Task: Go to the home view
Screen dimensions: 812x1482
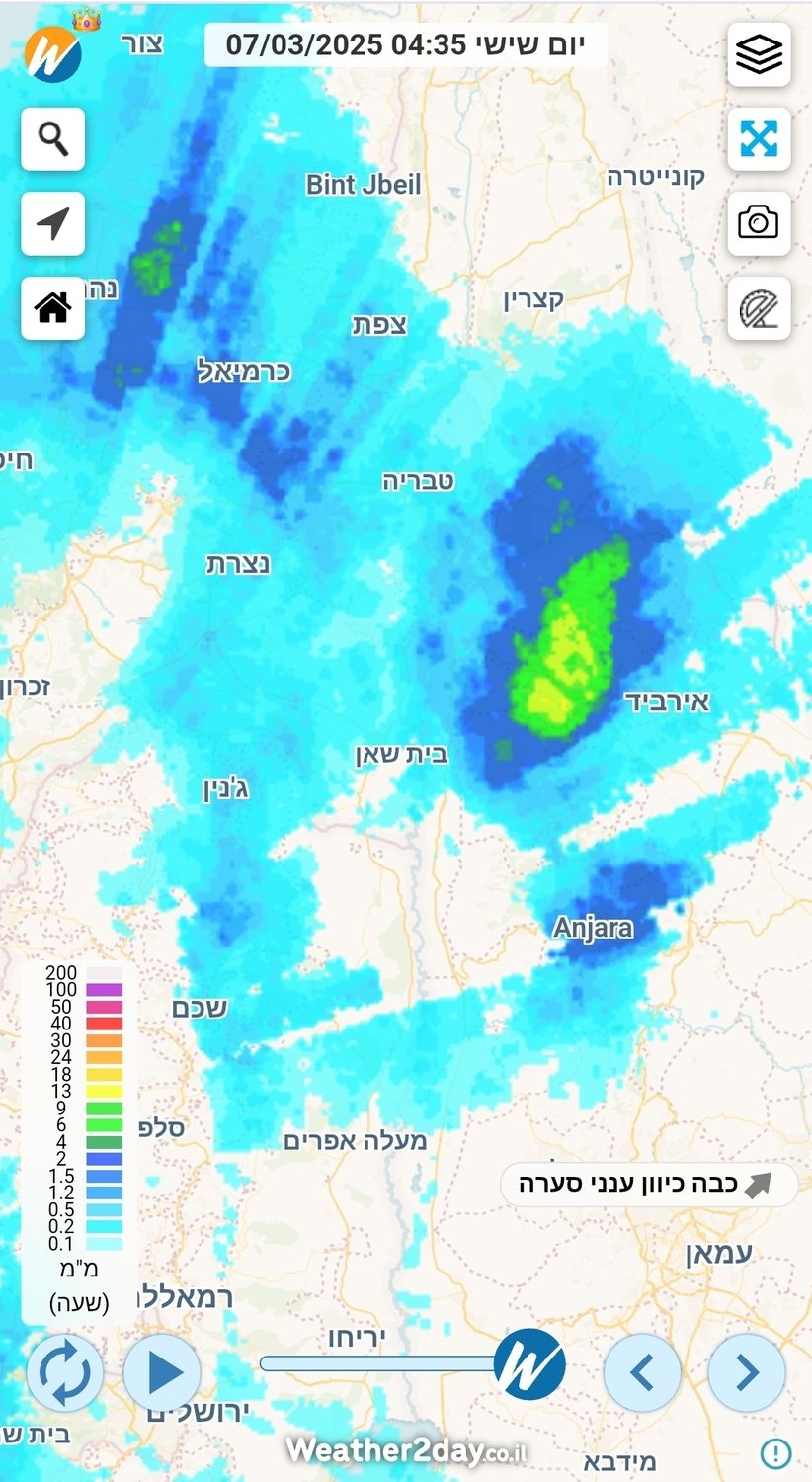Action: coord(53,308)
